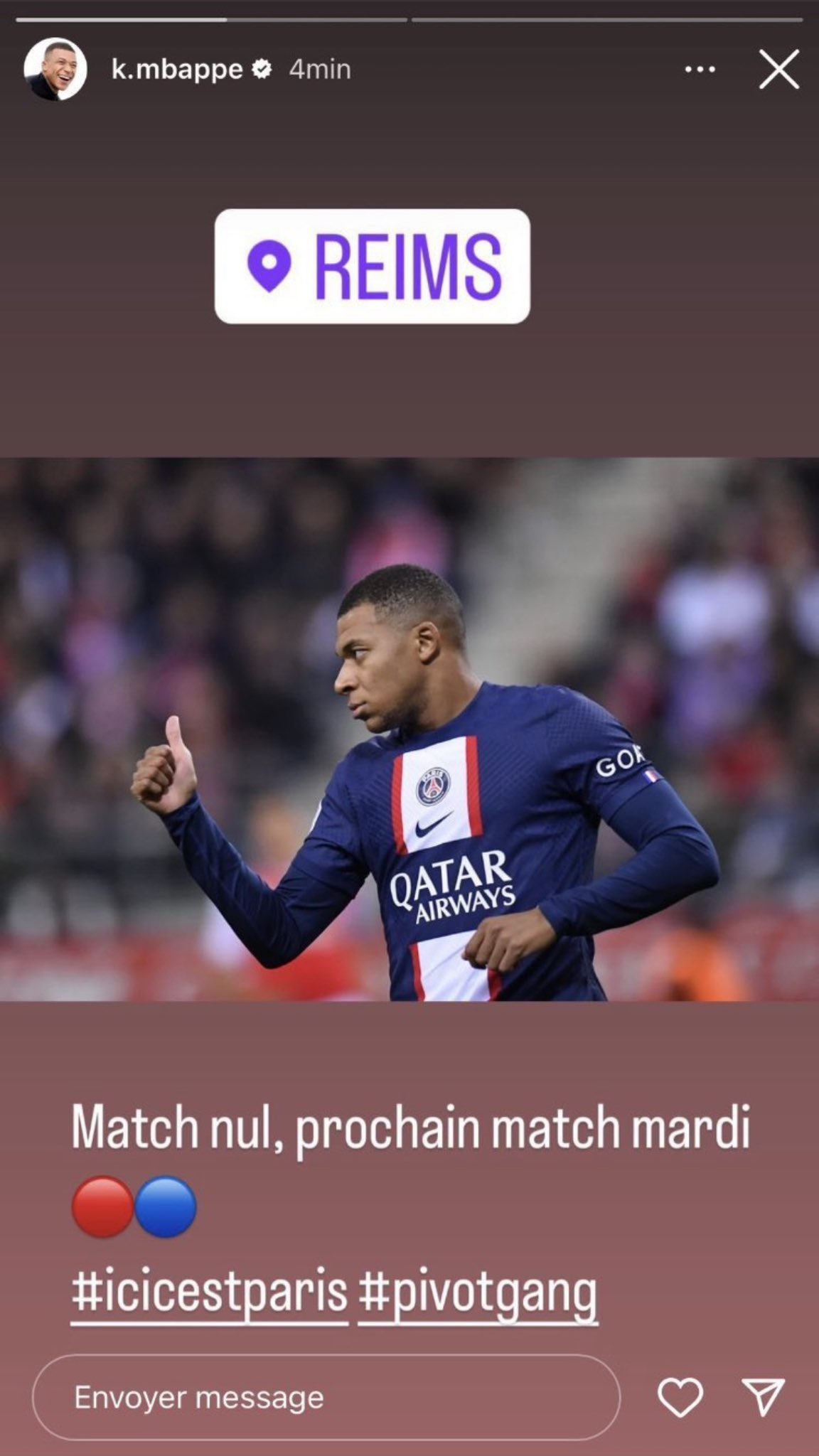819x1456 pixels.
Task: Open k.mbappe's profile picture
Action: tap(55, 70)
